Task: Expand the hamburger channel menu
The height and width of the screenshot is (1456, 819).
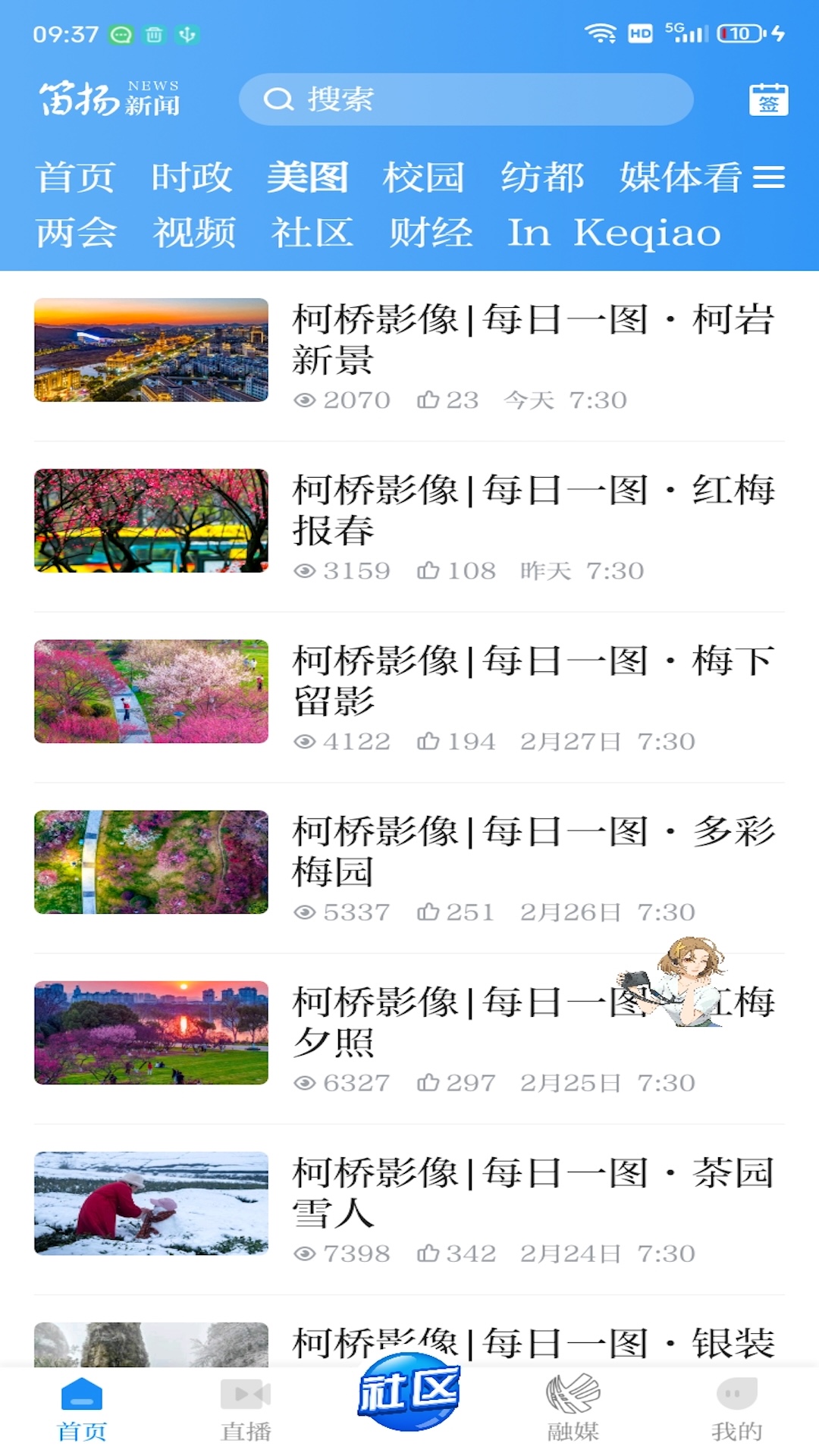Action: [x=772, y=177]
